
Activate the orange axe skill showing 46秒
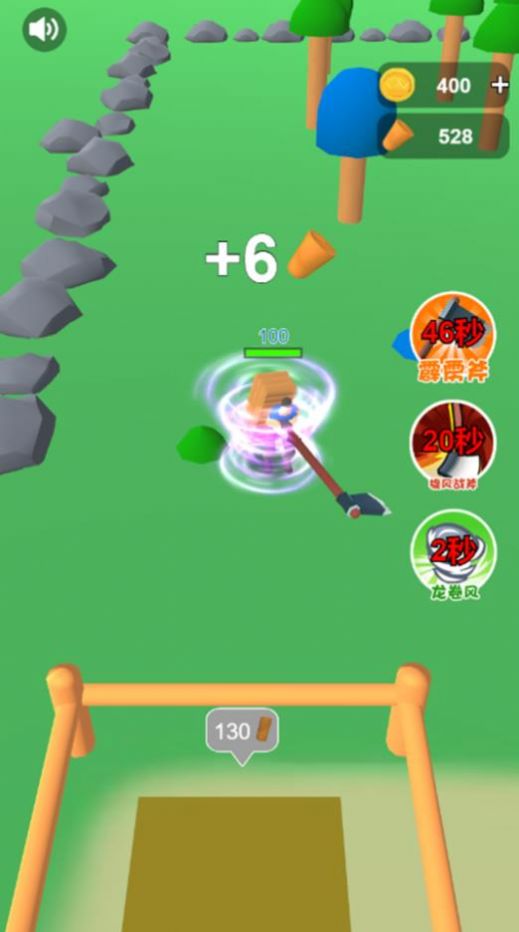click(x=453, y=336)
